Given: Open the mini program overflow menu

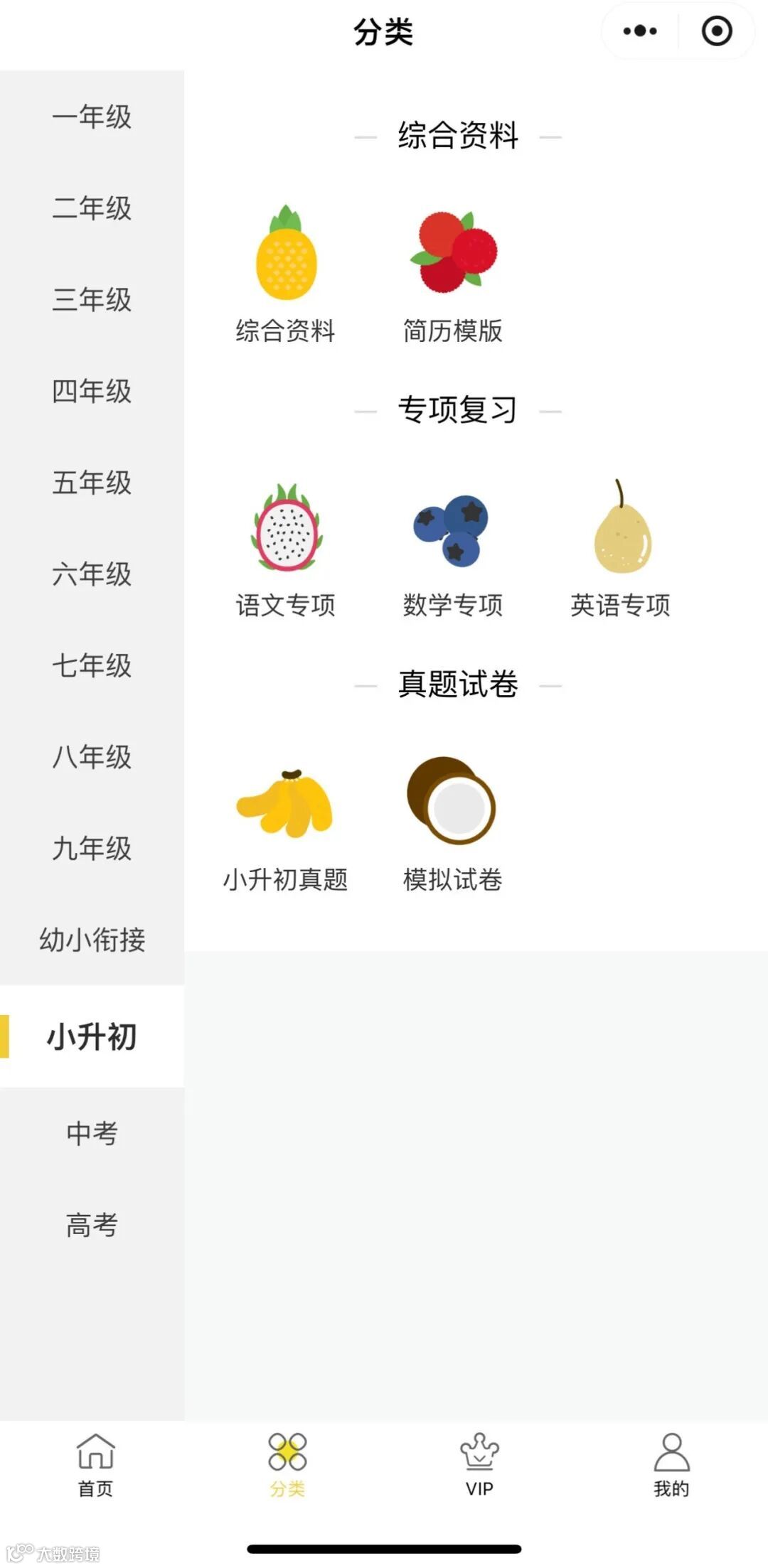Looking at the screenshot, I should pyautogui.click(x=640, y=31).
